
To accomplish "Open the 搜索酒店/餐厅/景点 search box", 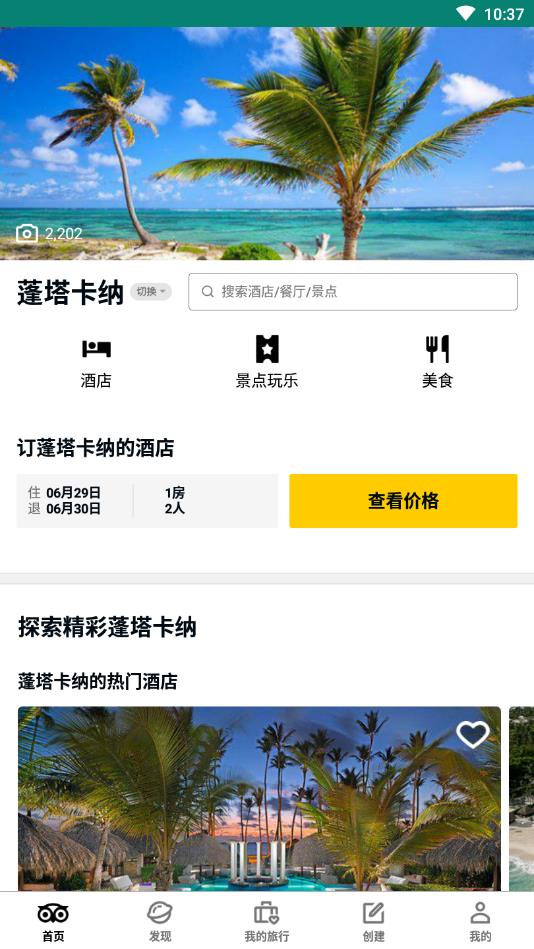I will pos(353,292).
